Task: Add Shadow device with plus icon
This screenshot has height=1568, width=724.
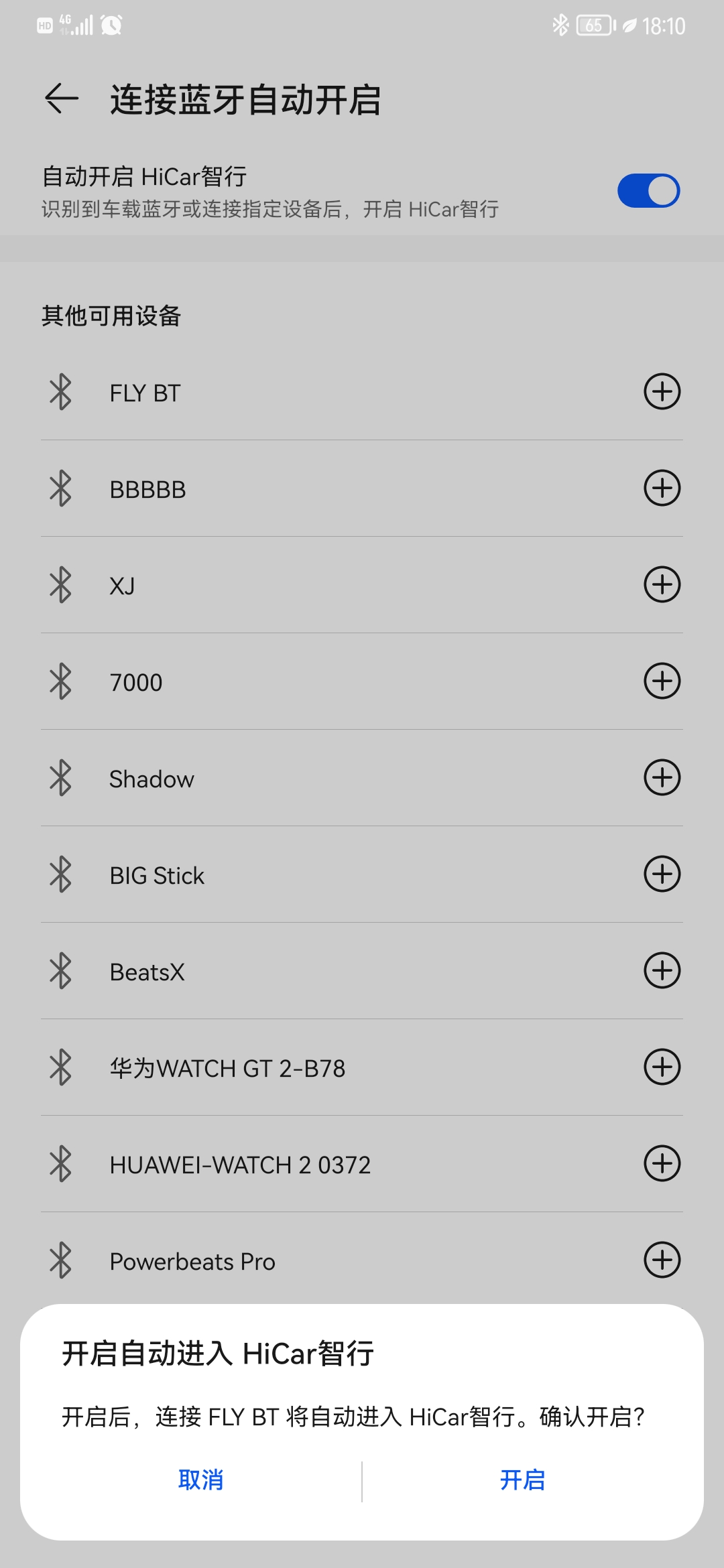Action: [662, 778]
